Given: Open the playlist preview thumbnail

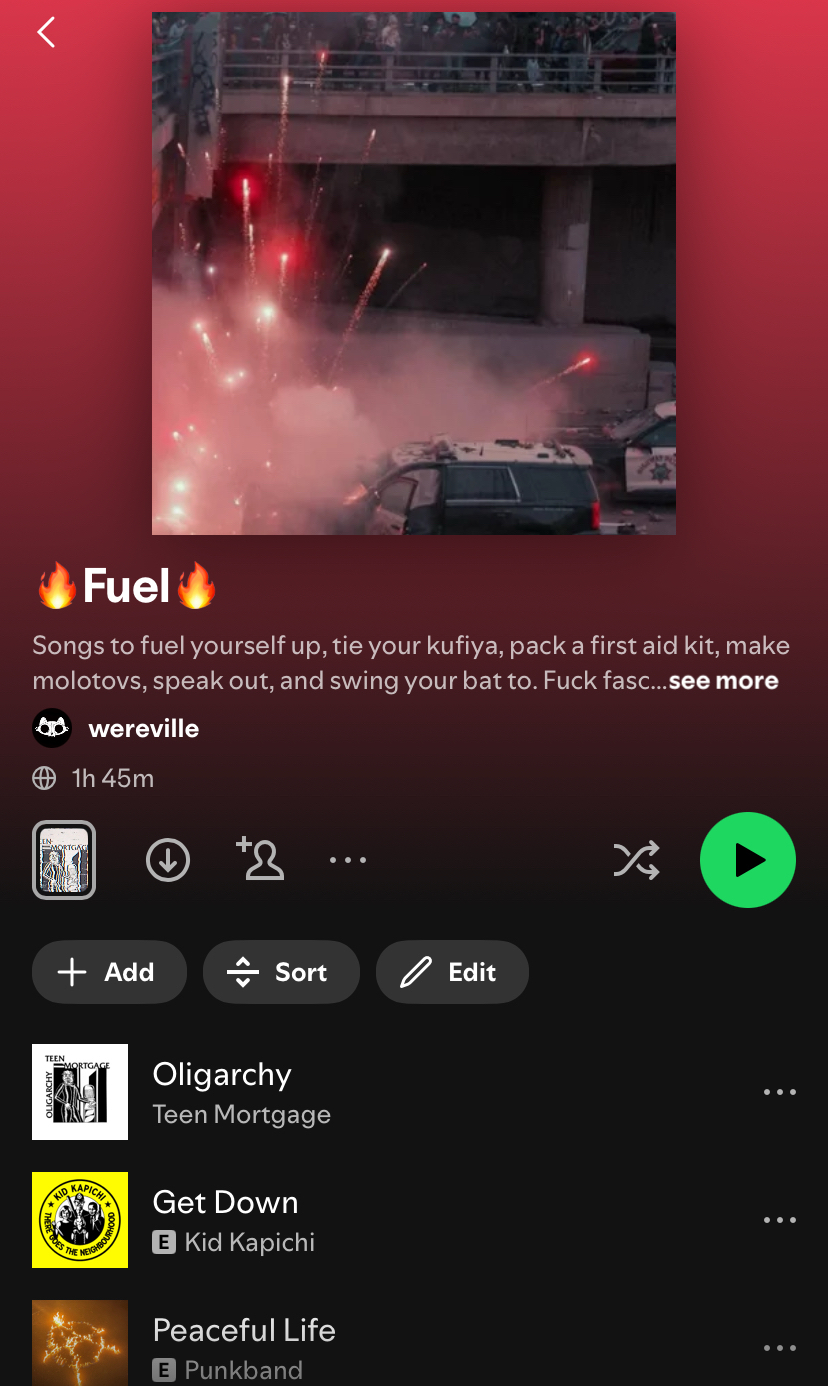Looking at the screenshot, I should 64,860.
